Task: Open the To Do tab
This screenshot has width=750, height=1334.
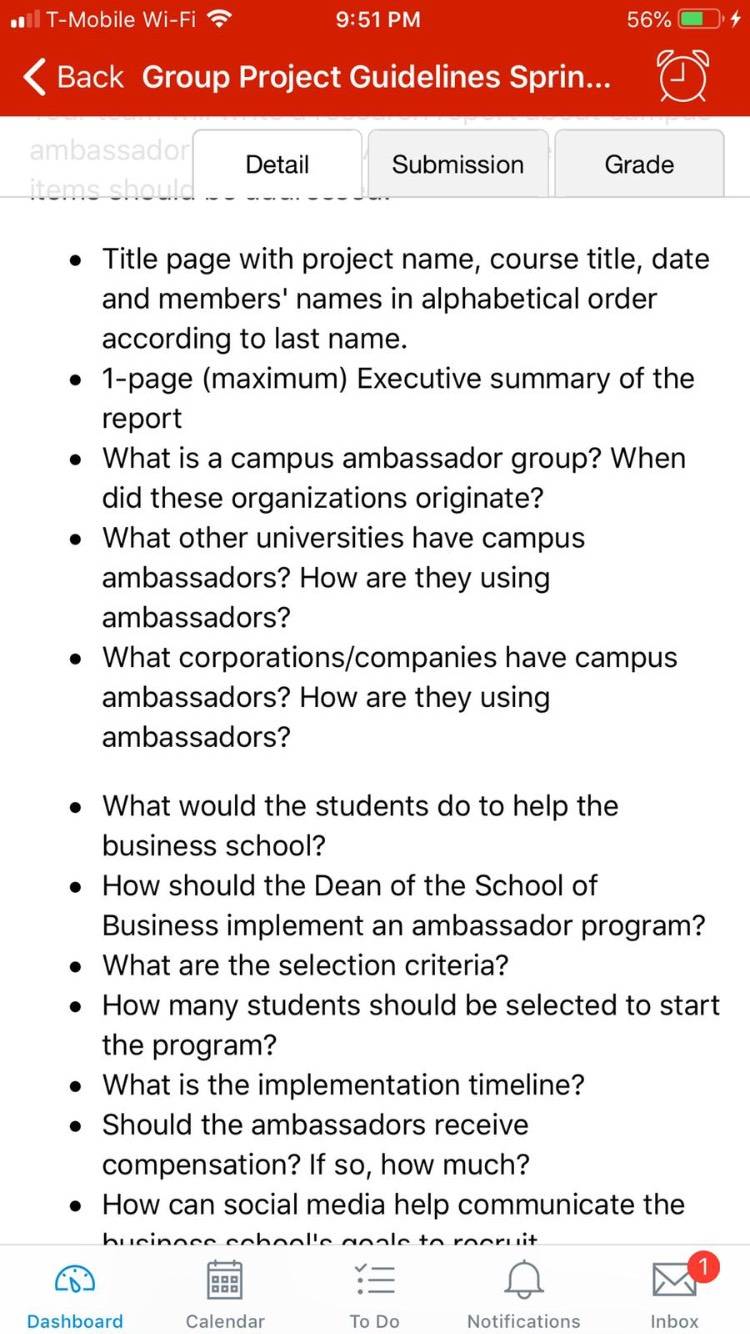Action: (375, 1294)
